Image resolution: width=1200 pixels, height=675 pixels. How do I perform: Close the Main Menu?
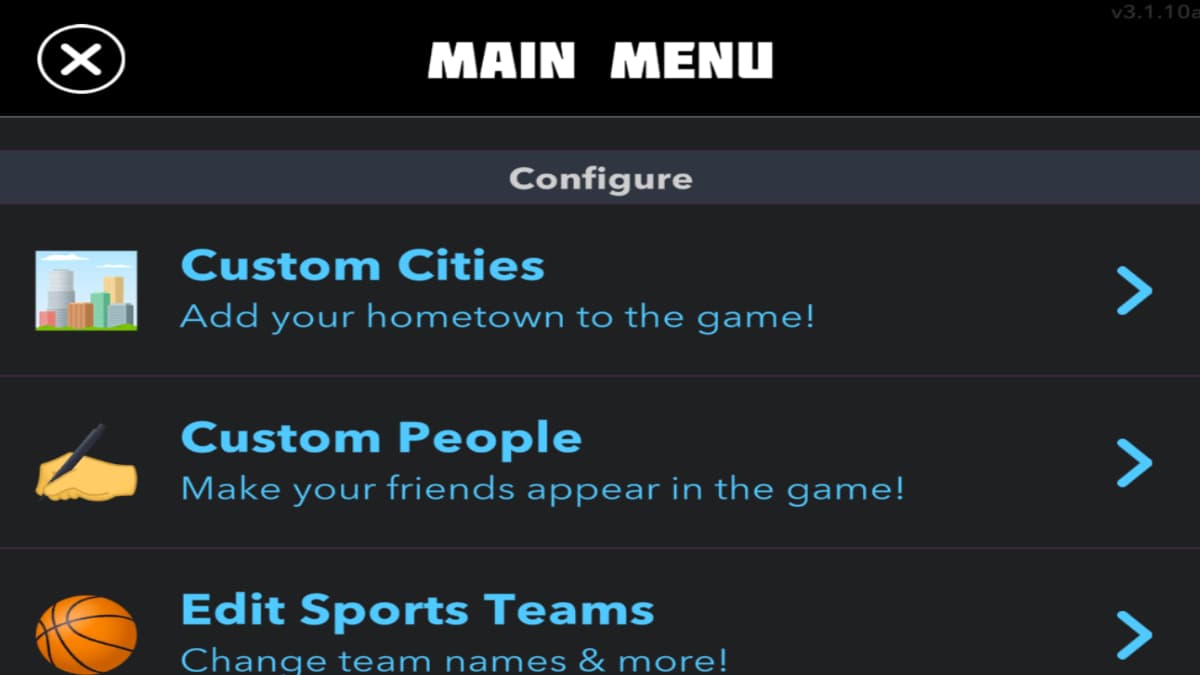[81, 59]
